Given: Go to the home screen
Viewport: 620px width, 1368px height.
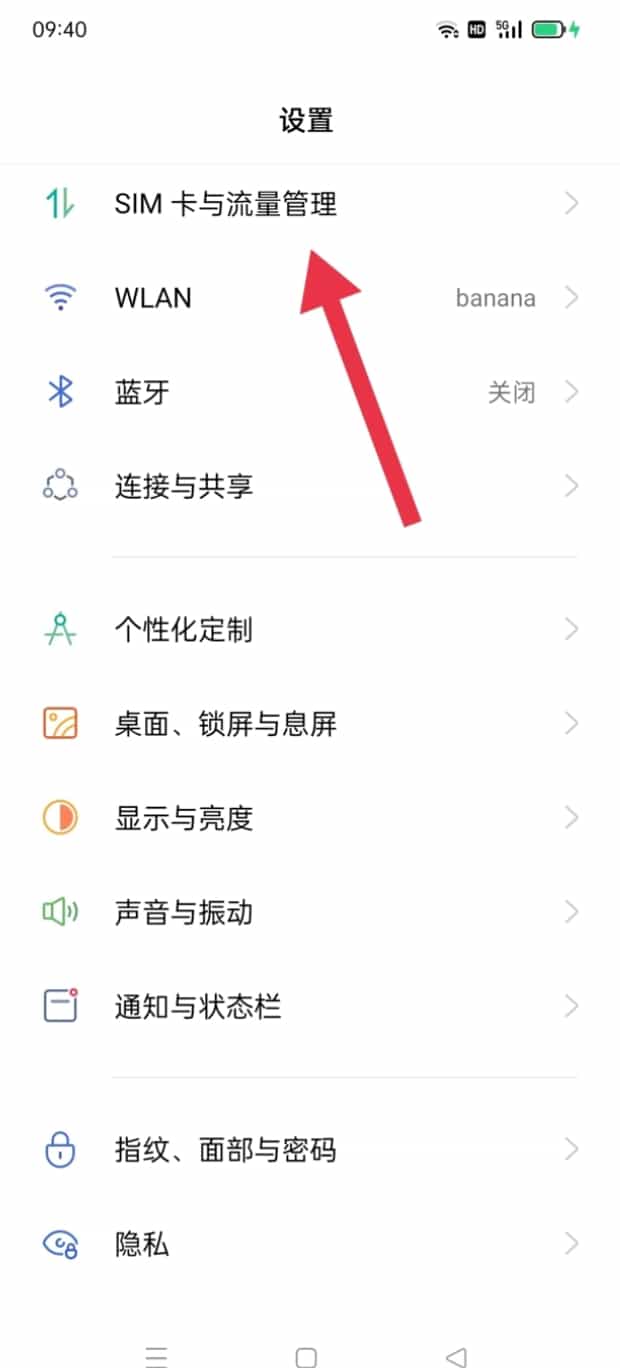Looking at the screenshot, I should (306, 1357).
